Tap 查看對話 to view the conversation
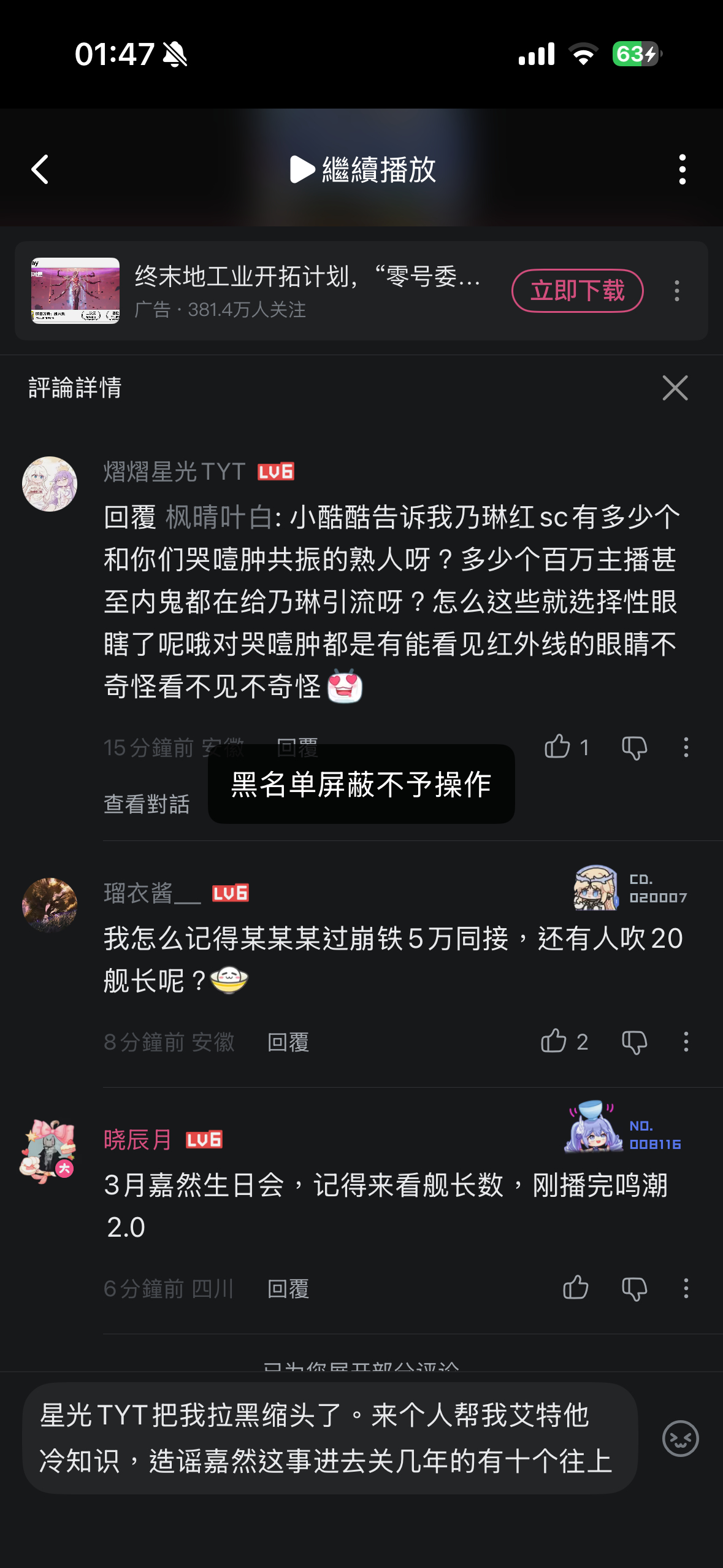Image resolution: width=723 pixels, height=1568 pixels. [147, 804]
